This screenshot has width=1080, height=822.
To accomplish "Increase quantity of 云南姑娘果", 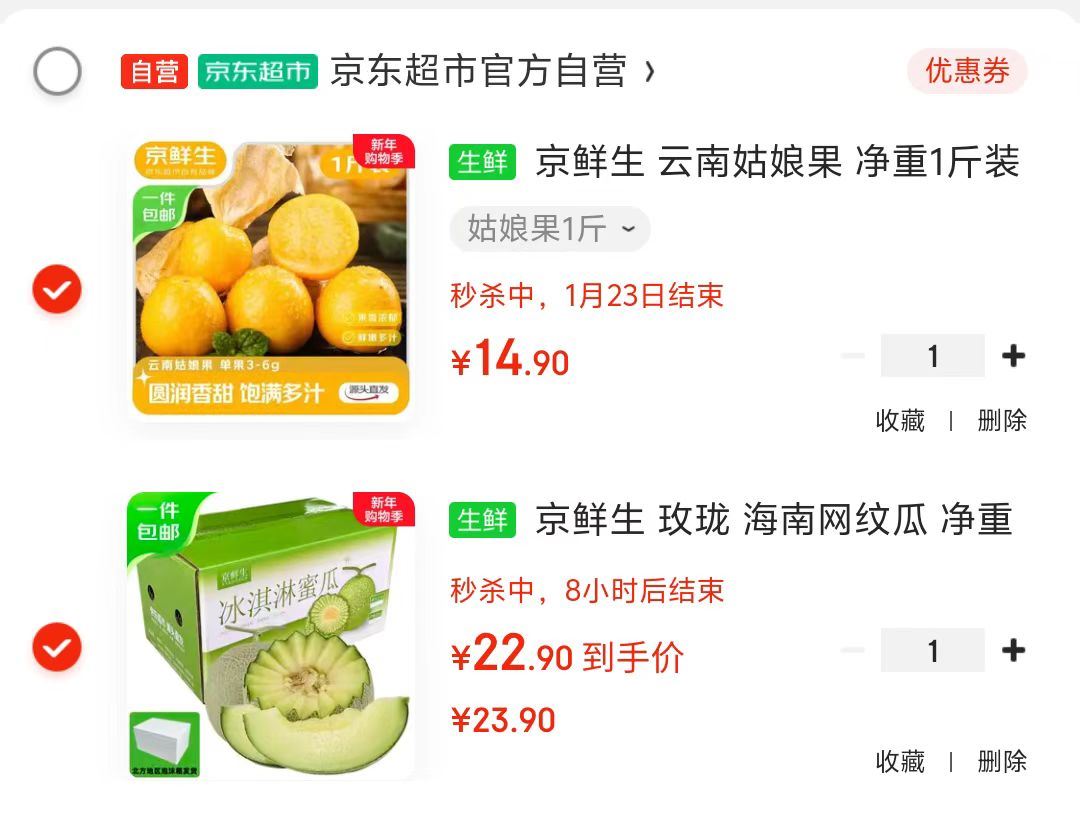I will click(x=1013, y=356).
